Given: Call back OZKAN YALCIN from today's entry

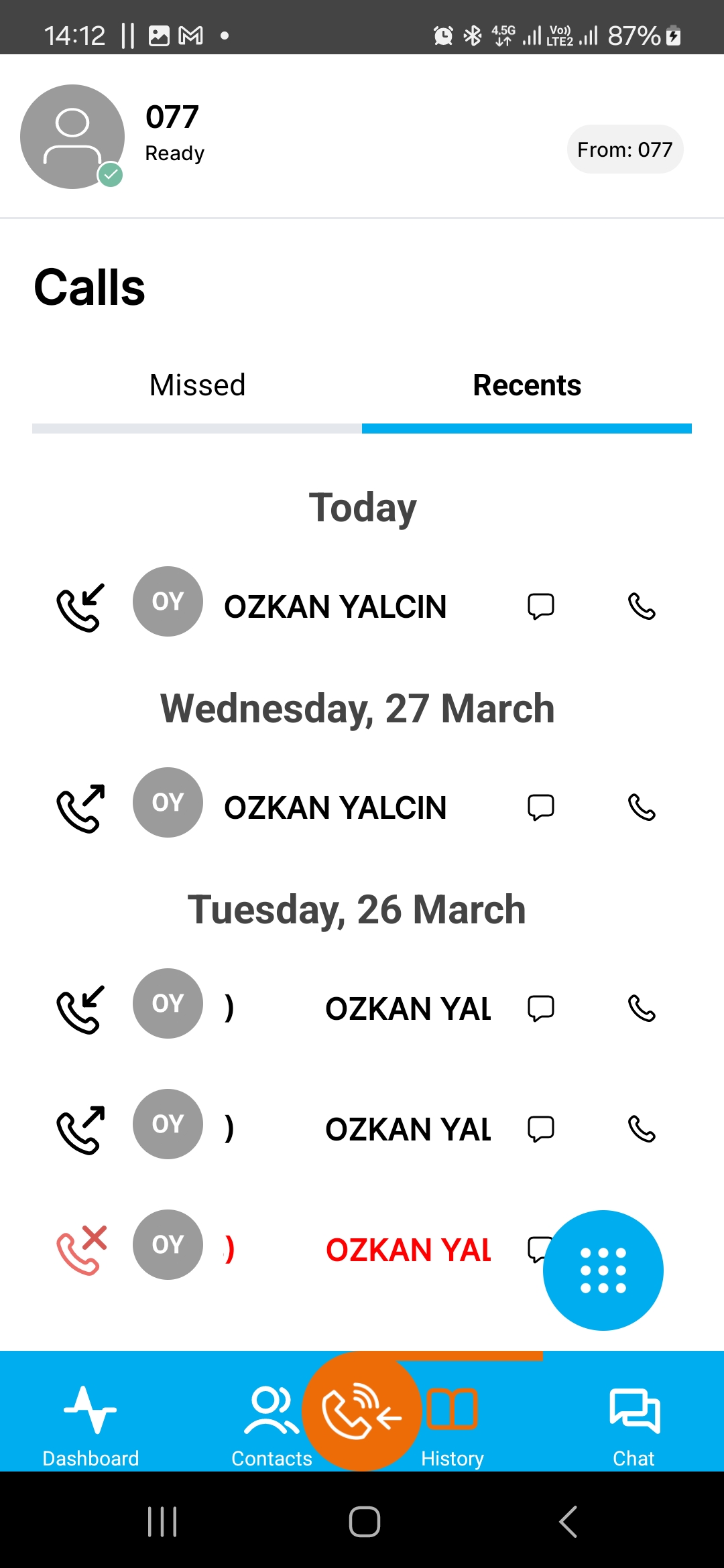Looking at the screenshot, I should 642,606.
